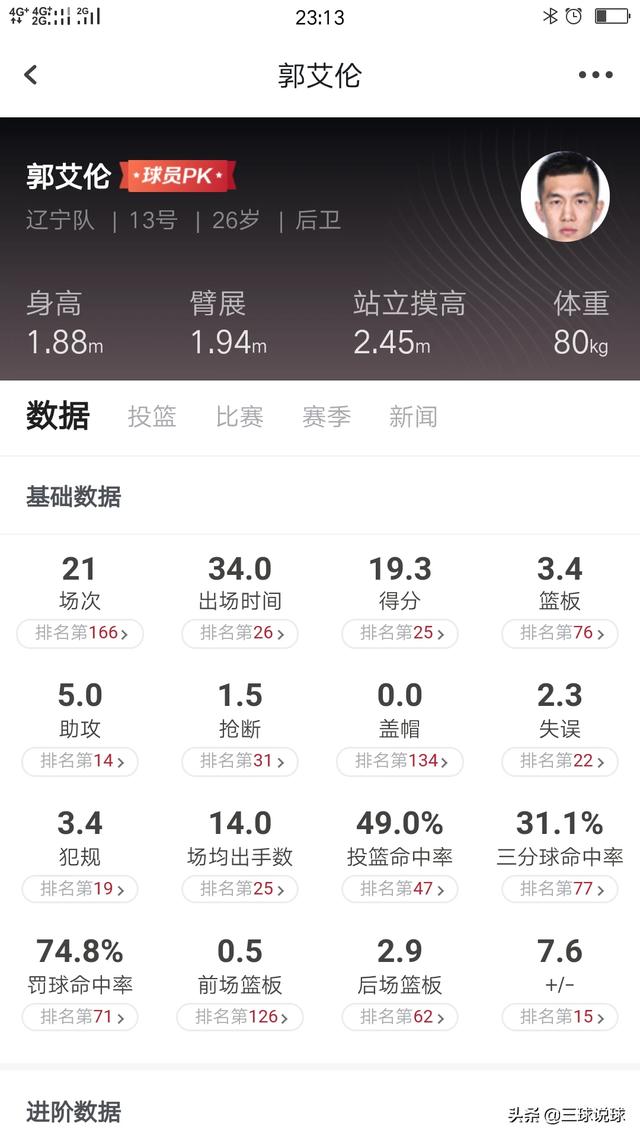Open the three-dot overflow menu
The height and width of the screenshot is (1138, 640).
pos(596,75)
